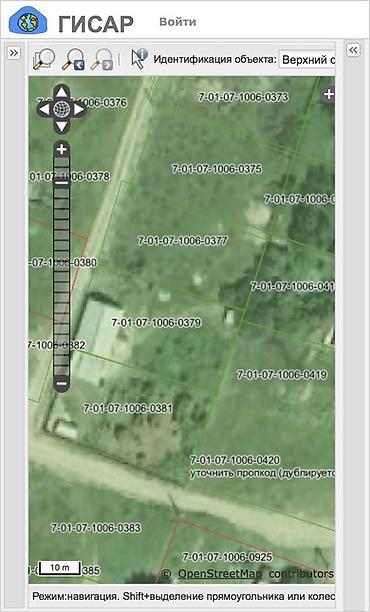Select the zoom-to-rectangle magnifier tool
Viewport: 370px width, 612px height.
click(x=44, y=59)
